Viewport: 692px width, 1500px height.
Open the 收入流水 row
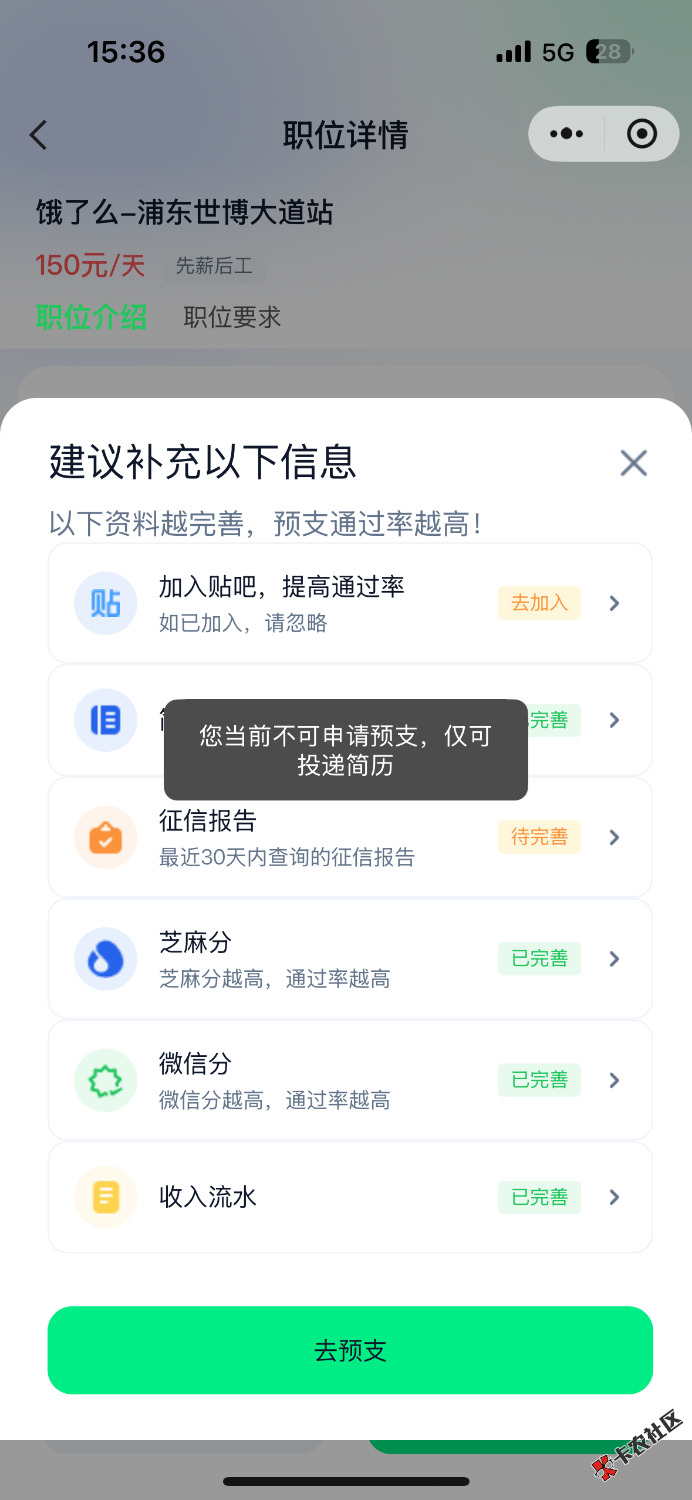point(350,1197)
